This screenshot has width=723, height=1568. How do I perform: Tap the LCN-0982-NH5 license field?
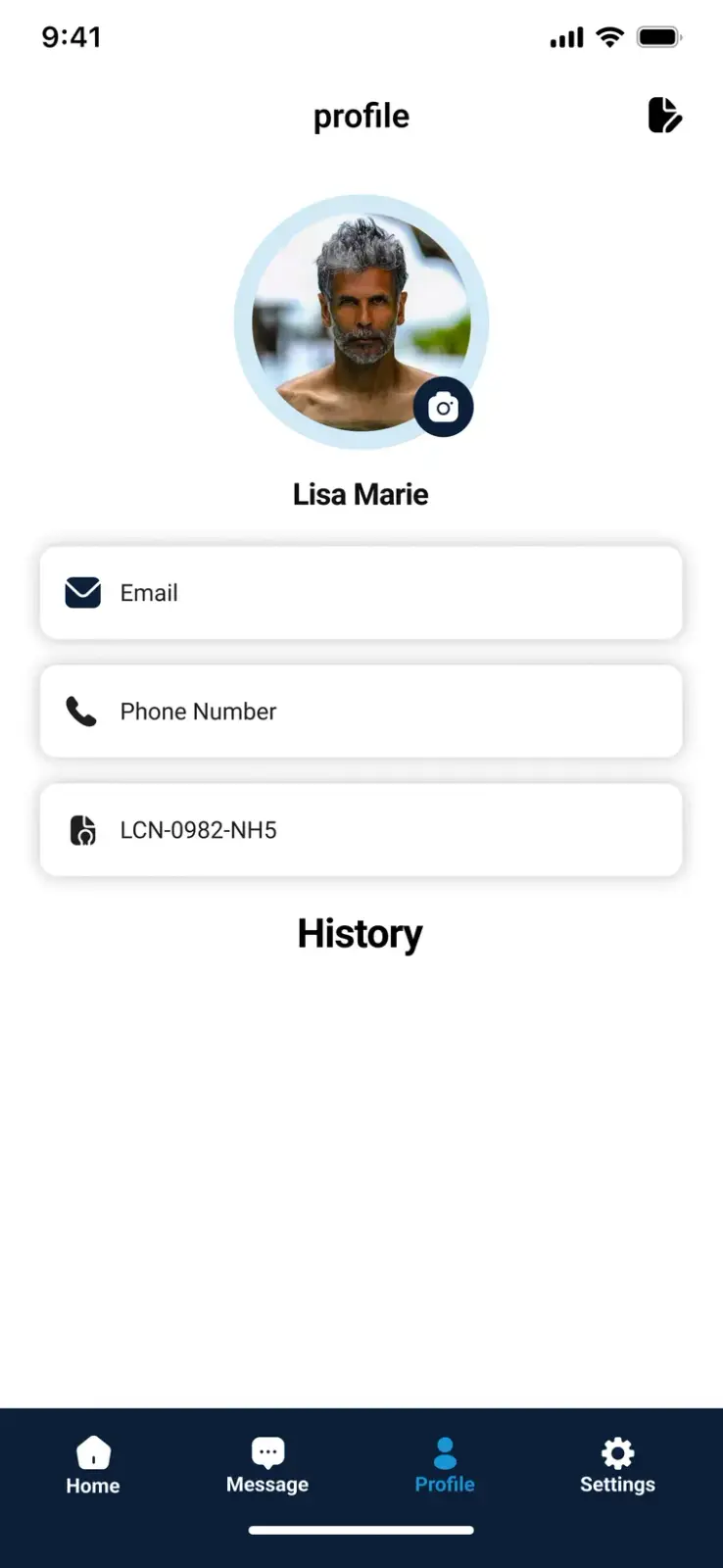[x=361, y=830]
